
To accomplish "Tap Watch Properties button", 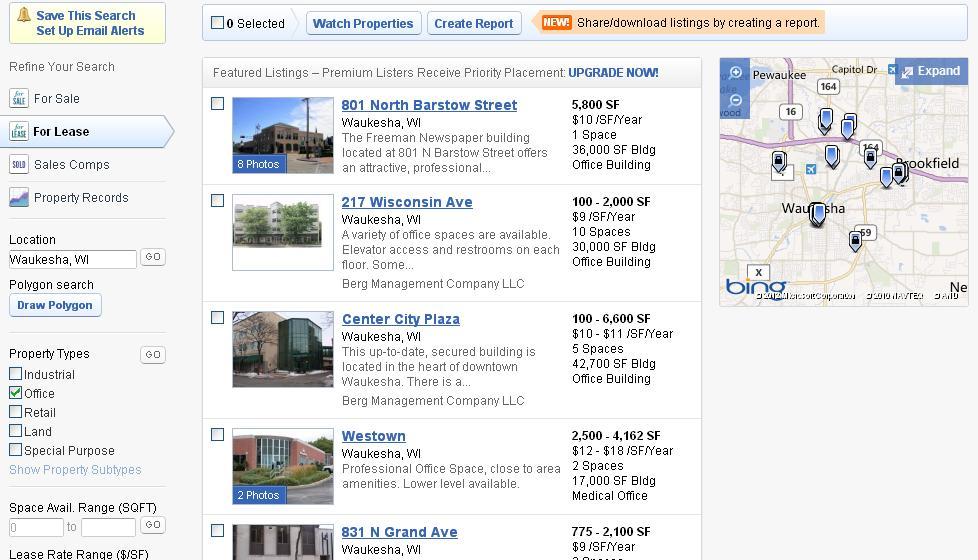I will click(x=362, y=23).
